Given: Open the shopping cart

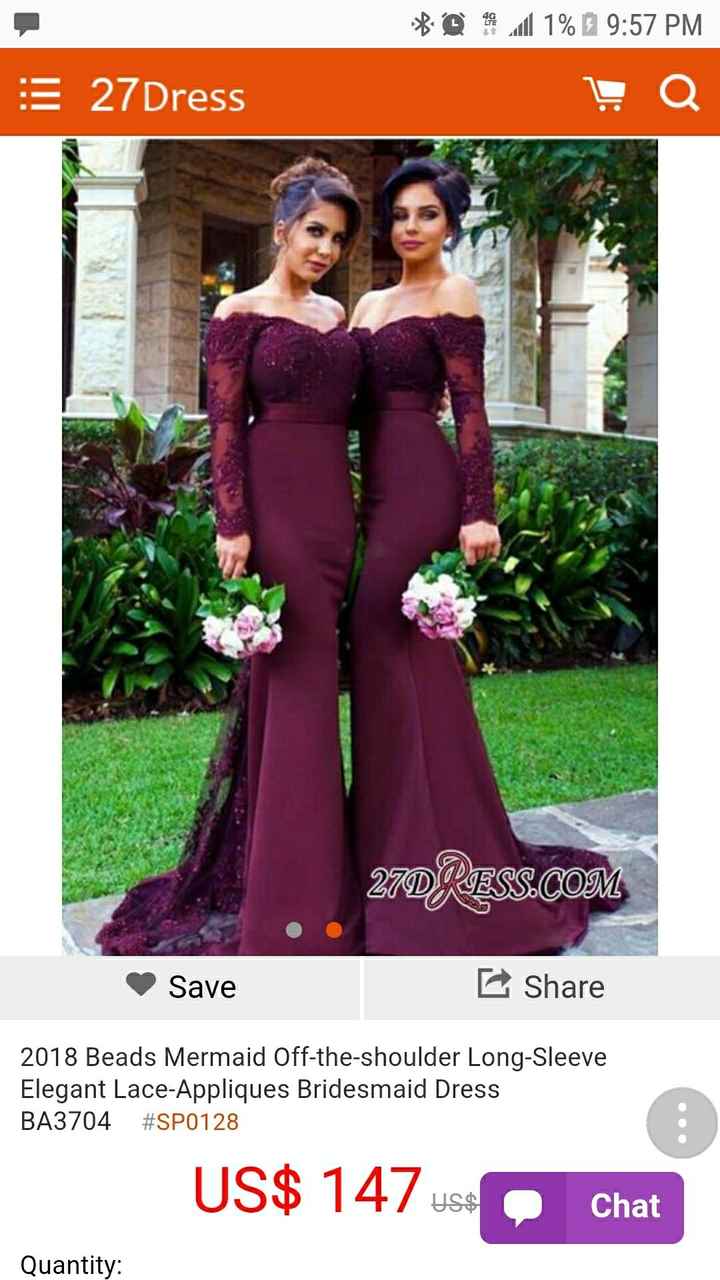Looking at the screenshot, I should 604,94.
